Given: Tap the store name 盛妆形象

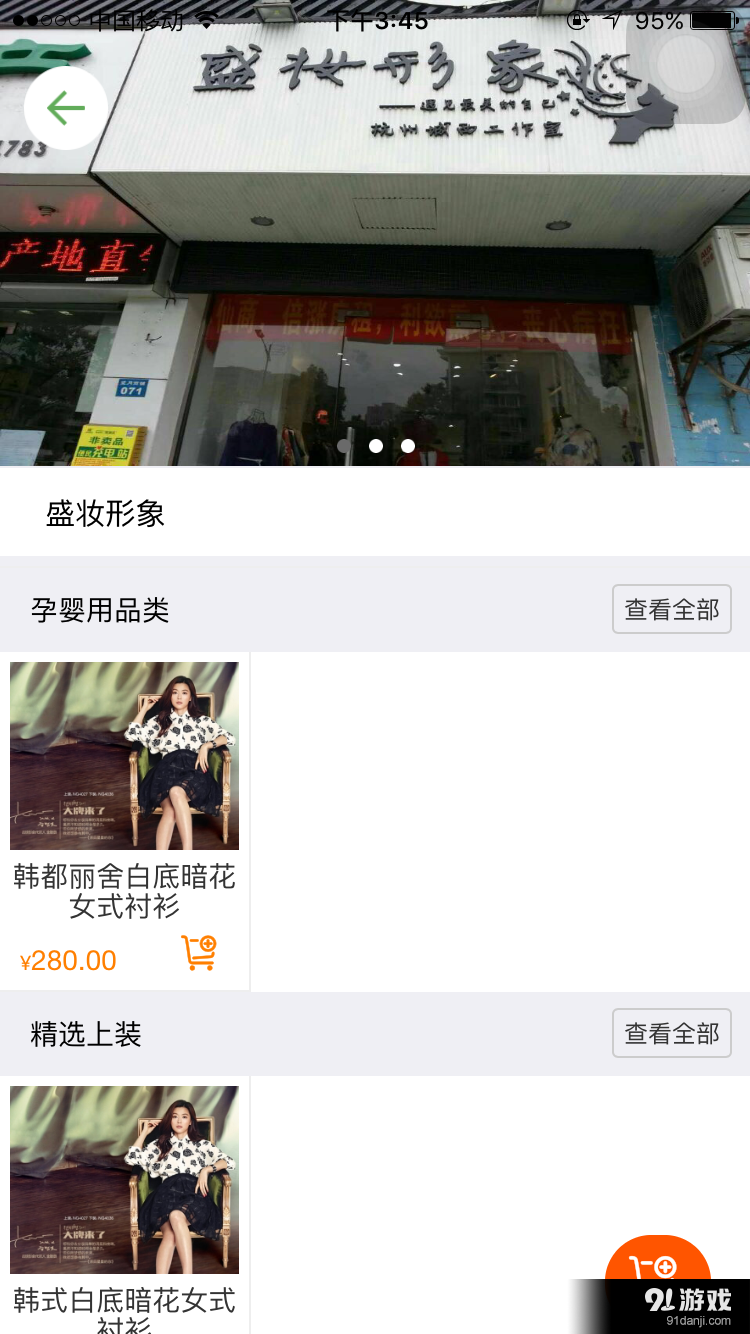Looking at the screenshot, I should click(x=105, y=514).
